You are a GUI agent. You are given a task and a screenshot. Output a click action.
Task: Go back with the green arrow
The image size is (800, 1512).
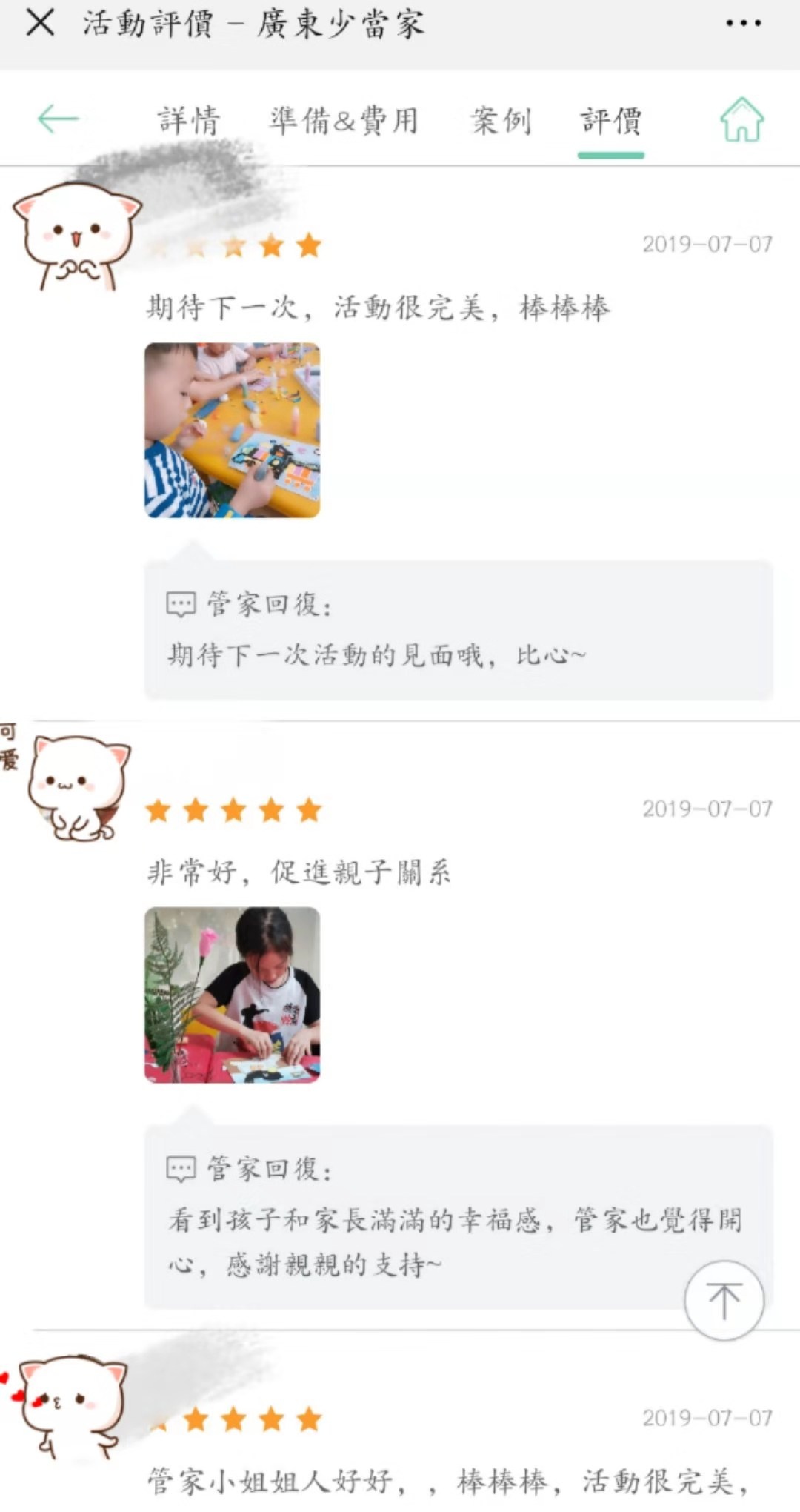58,119
